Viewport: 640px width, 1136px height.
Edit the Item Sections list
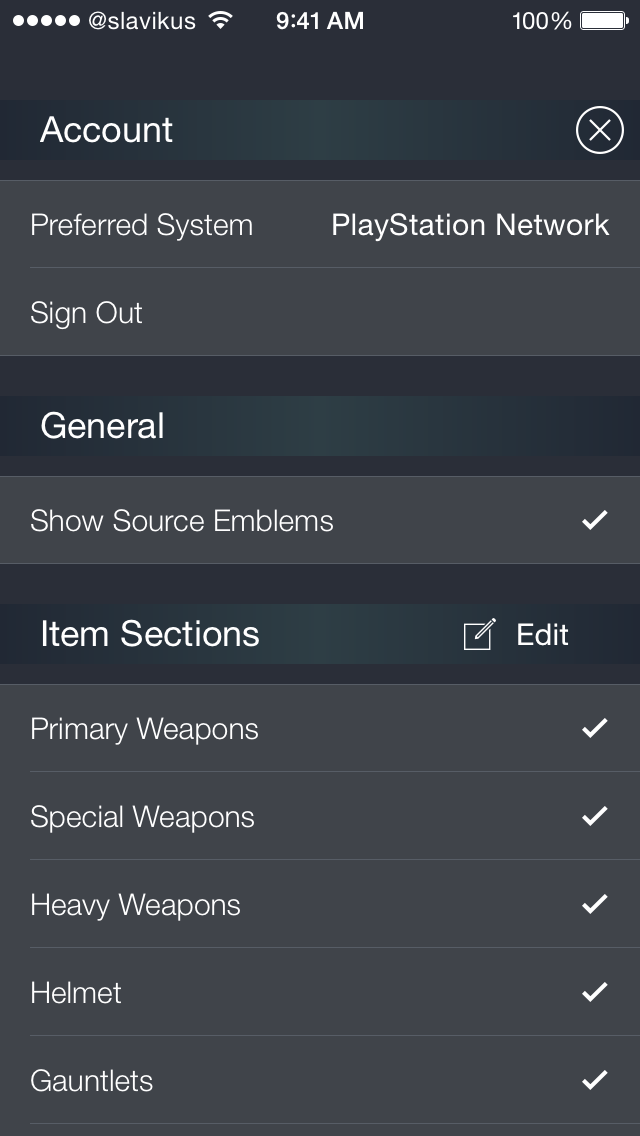tap(517, 635)
